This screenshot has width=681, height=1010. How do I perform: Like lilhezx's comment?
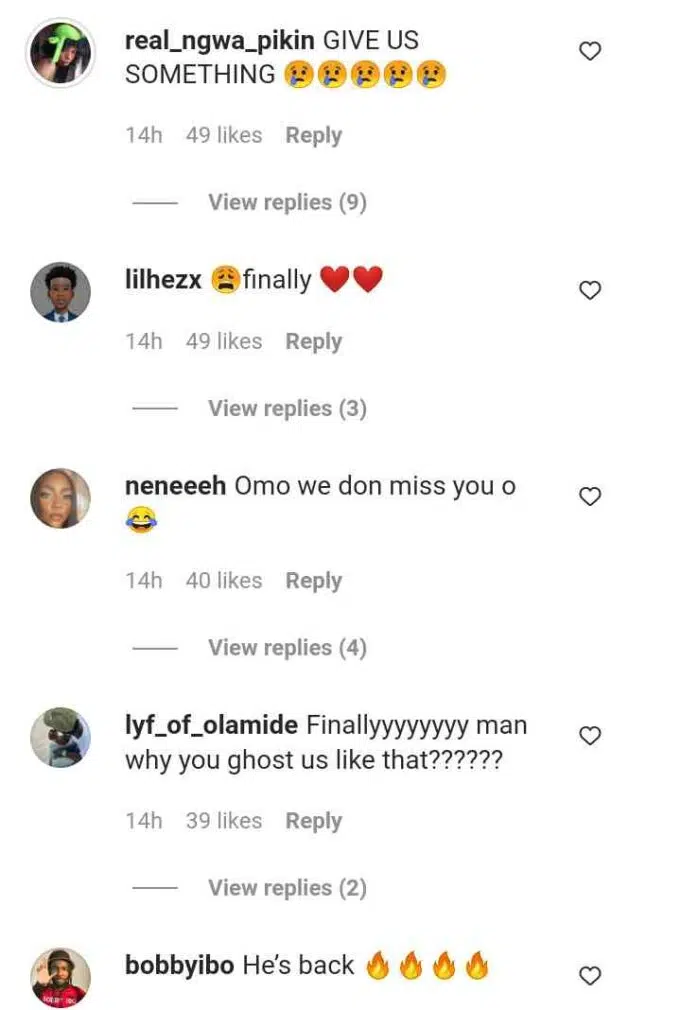tap(590, 290)
